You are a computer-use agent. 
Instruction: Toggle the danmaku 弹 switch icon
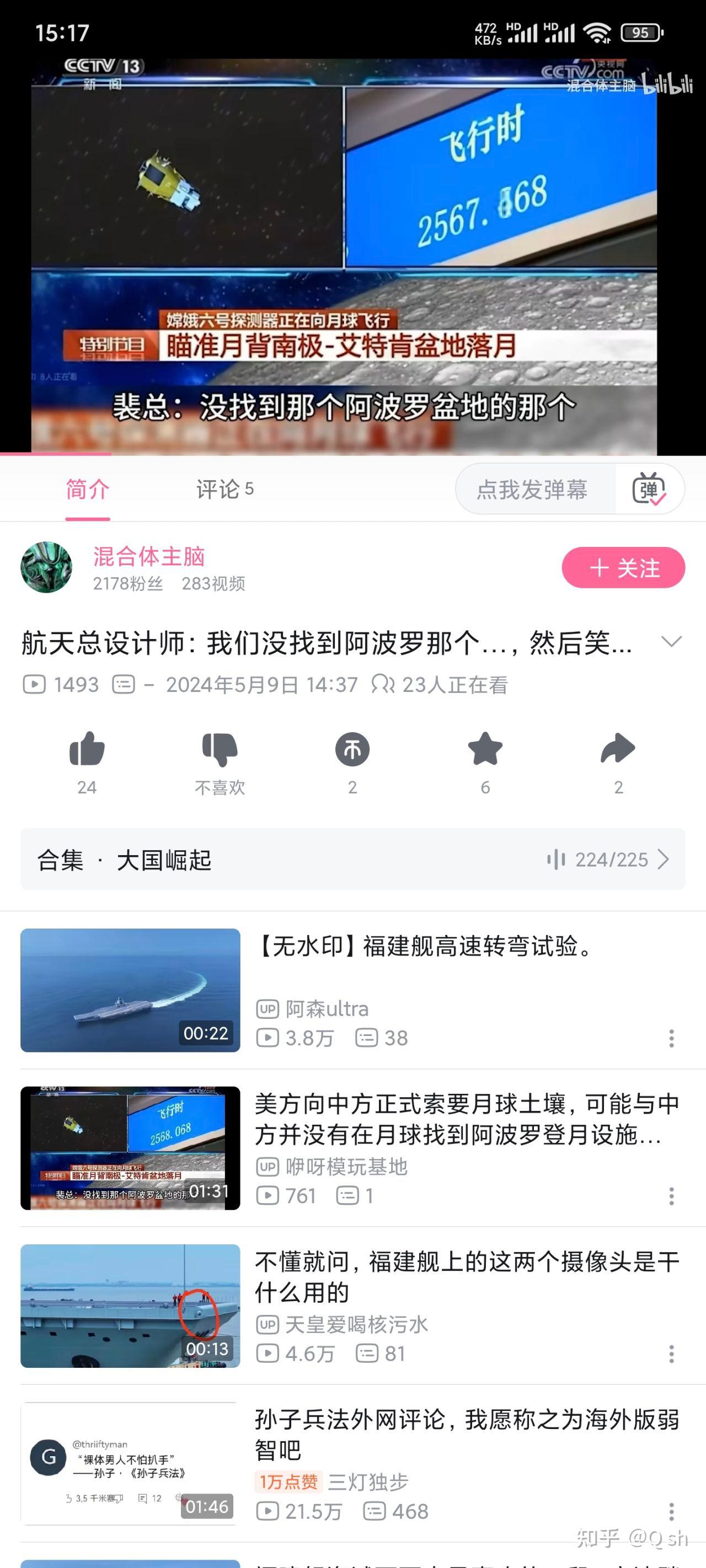649,490
